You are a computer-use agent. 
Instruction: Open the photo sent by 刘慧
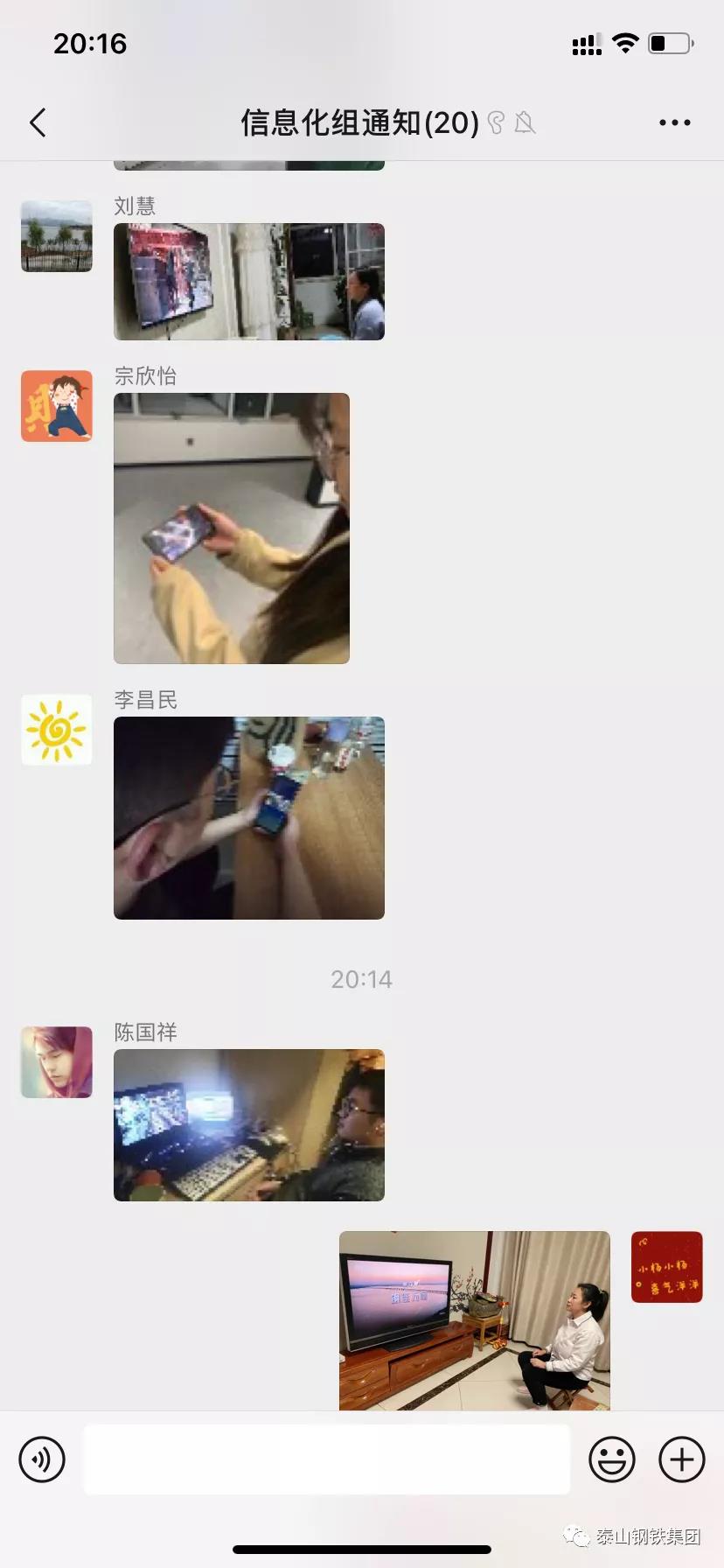point(249,282)
